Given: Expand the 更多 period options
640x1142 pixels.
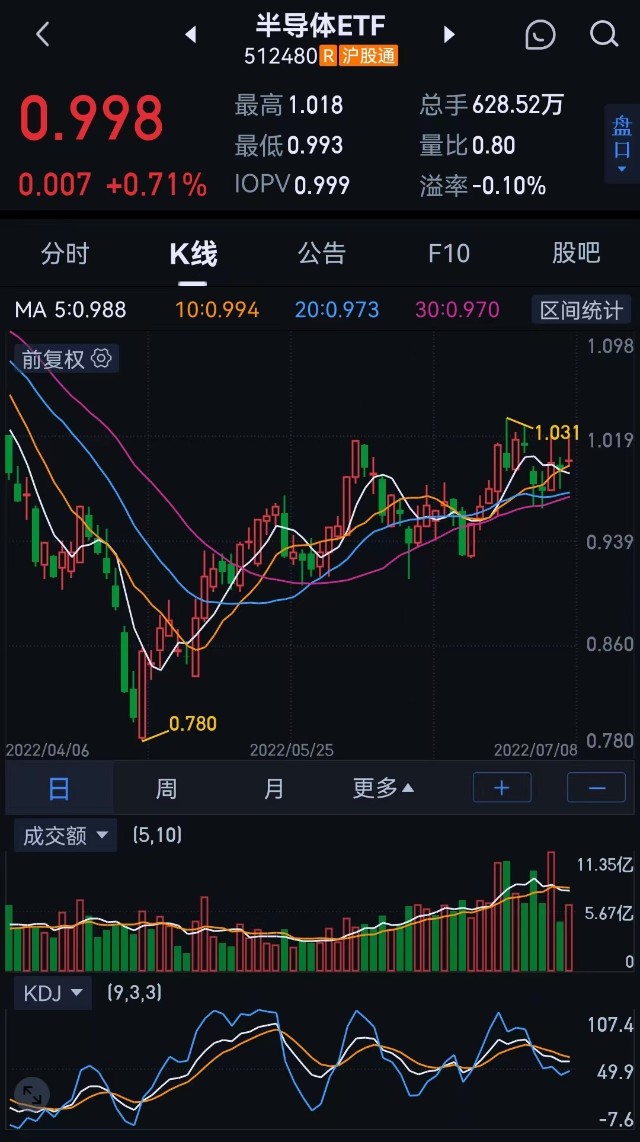Looking at the screenshot, I should pos(383,788).
